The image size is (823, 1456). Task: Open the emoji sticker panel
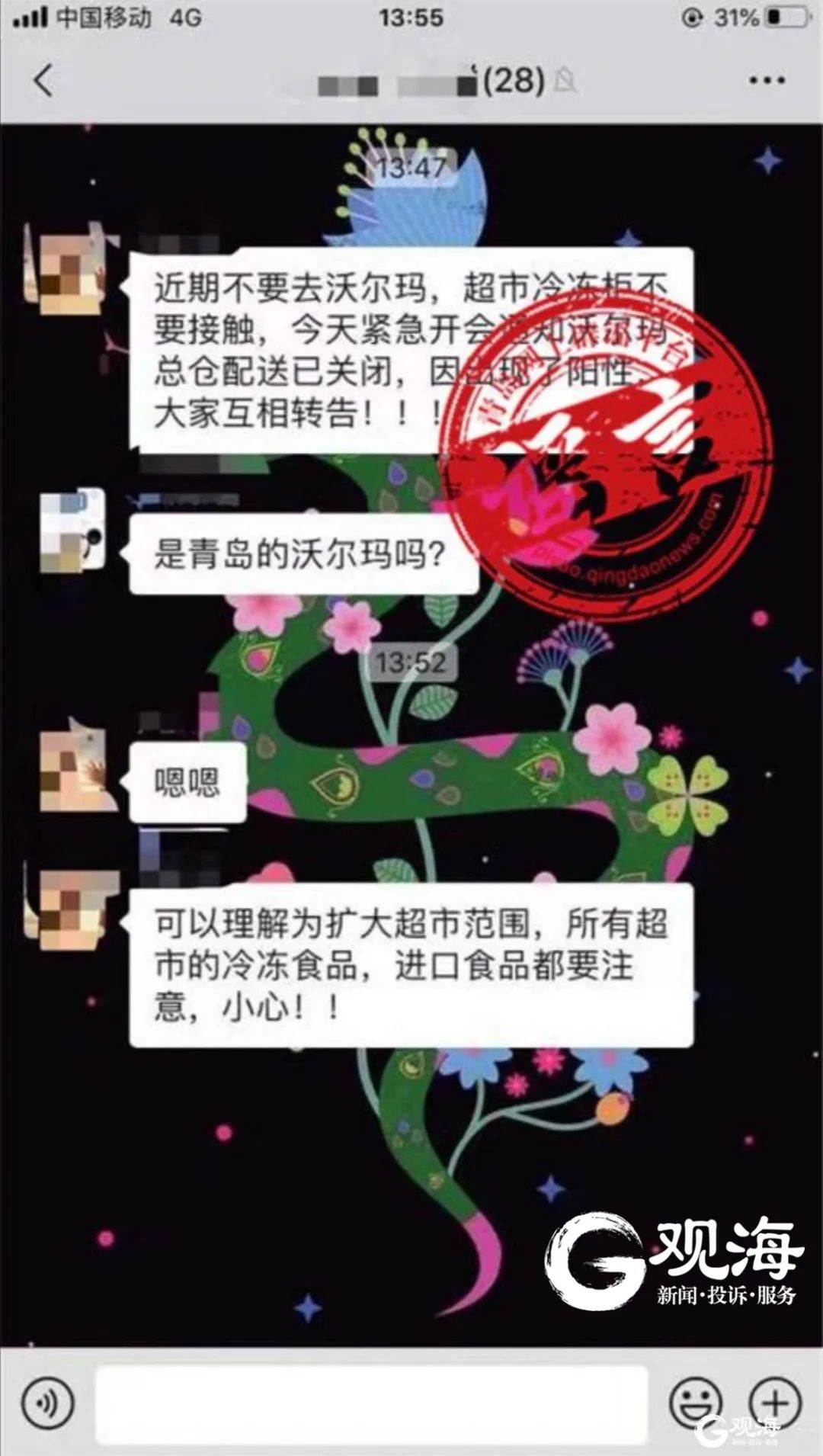coord(695,1402)
